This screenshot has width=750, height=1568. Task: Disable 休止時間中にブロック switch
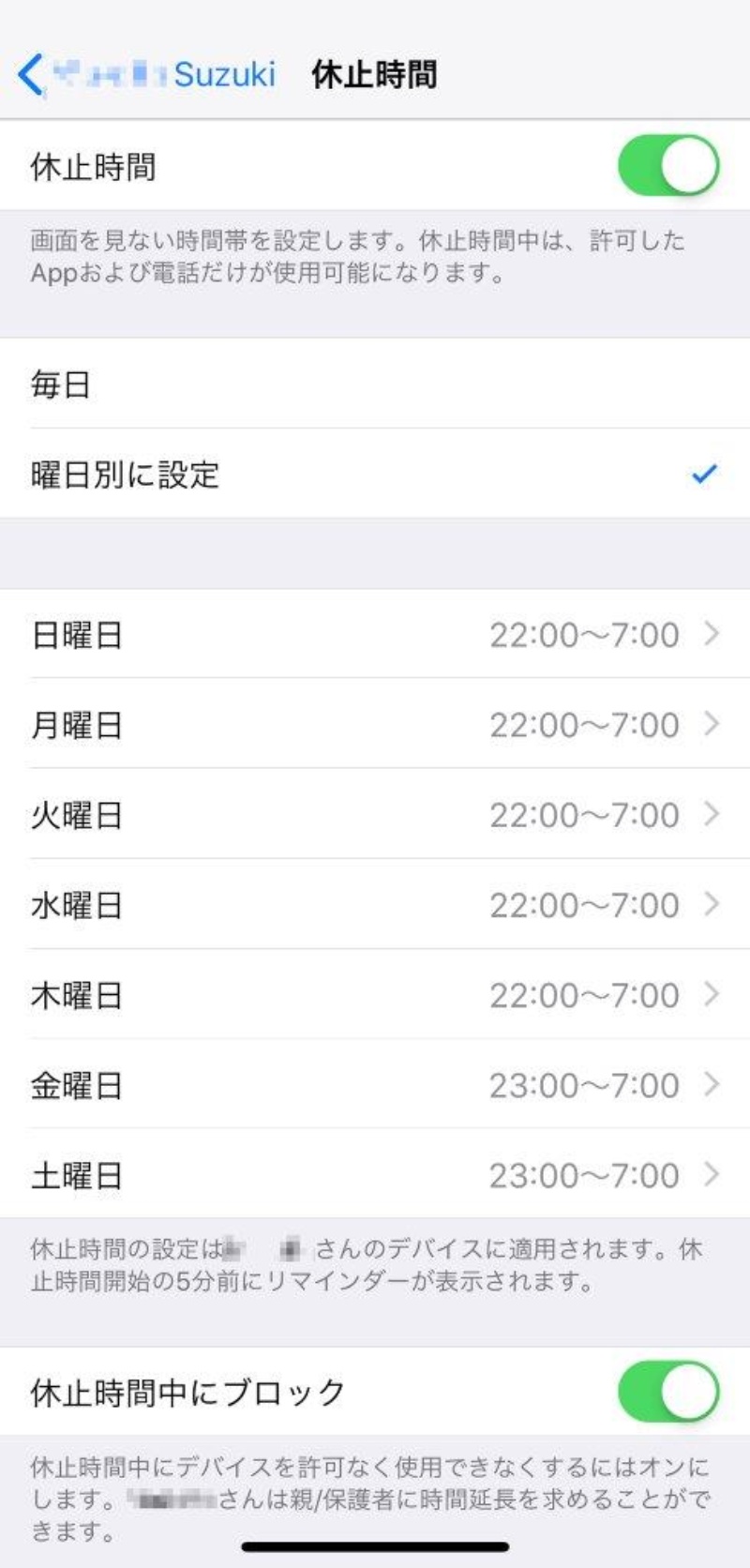coord(667,1392)
